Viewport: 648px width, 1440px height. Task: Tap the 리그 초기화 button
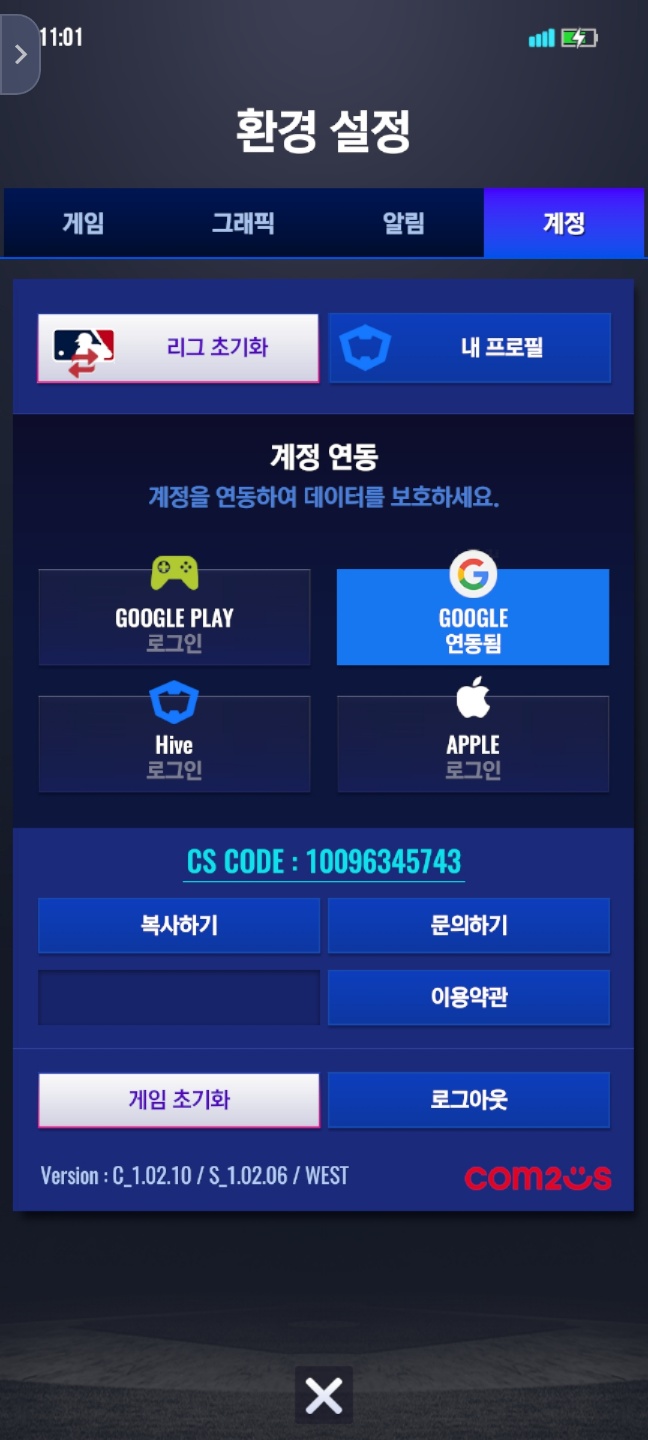(178, 348)
